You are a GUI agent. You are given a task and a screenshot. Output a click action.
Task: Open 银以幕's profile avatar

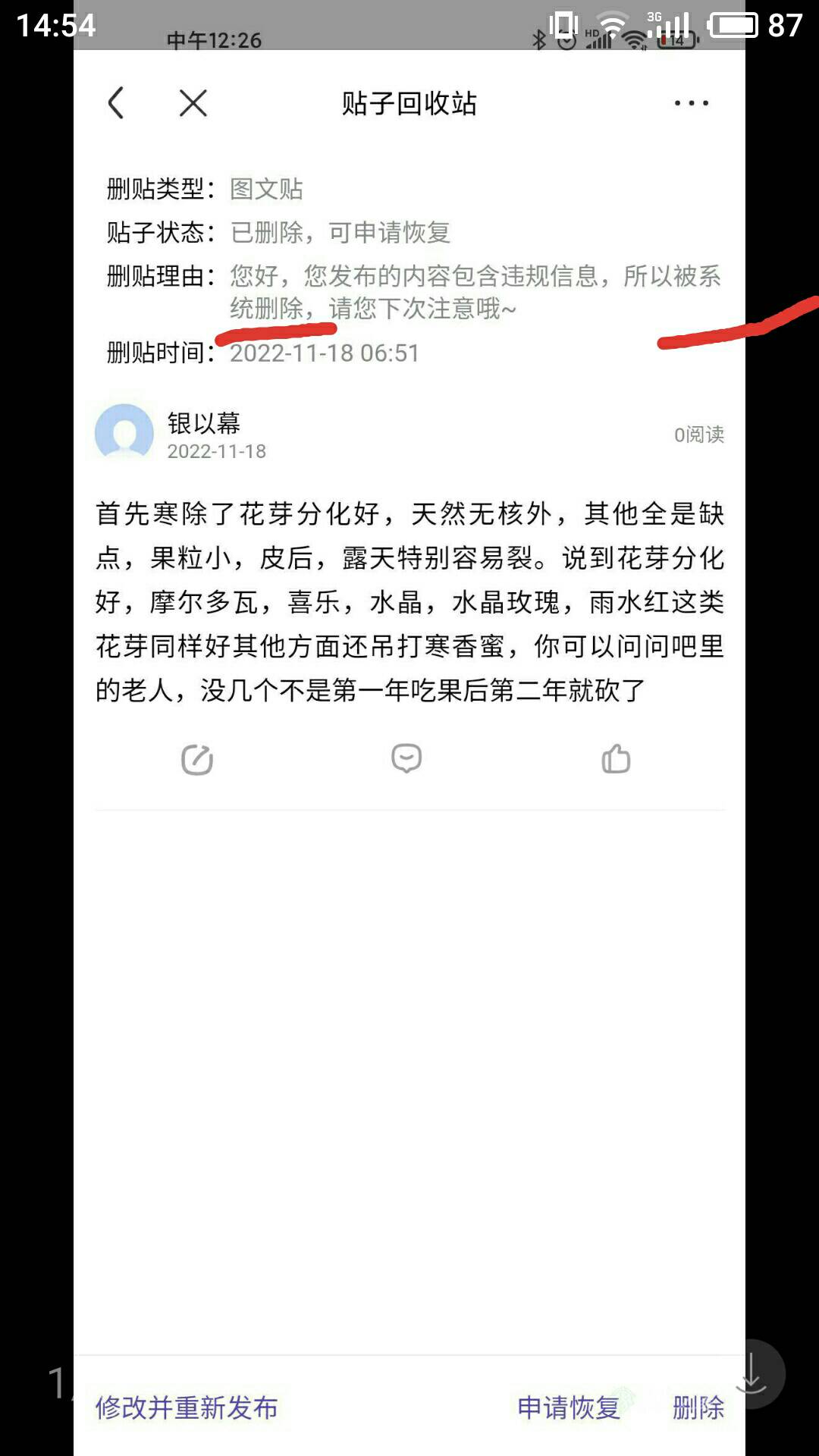(124, 433)
